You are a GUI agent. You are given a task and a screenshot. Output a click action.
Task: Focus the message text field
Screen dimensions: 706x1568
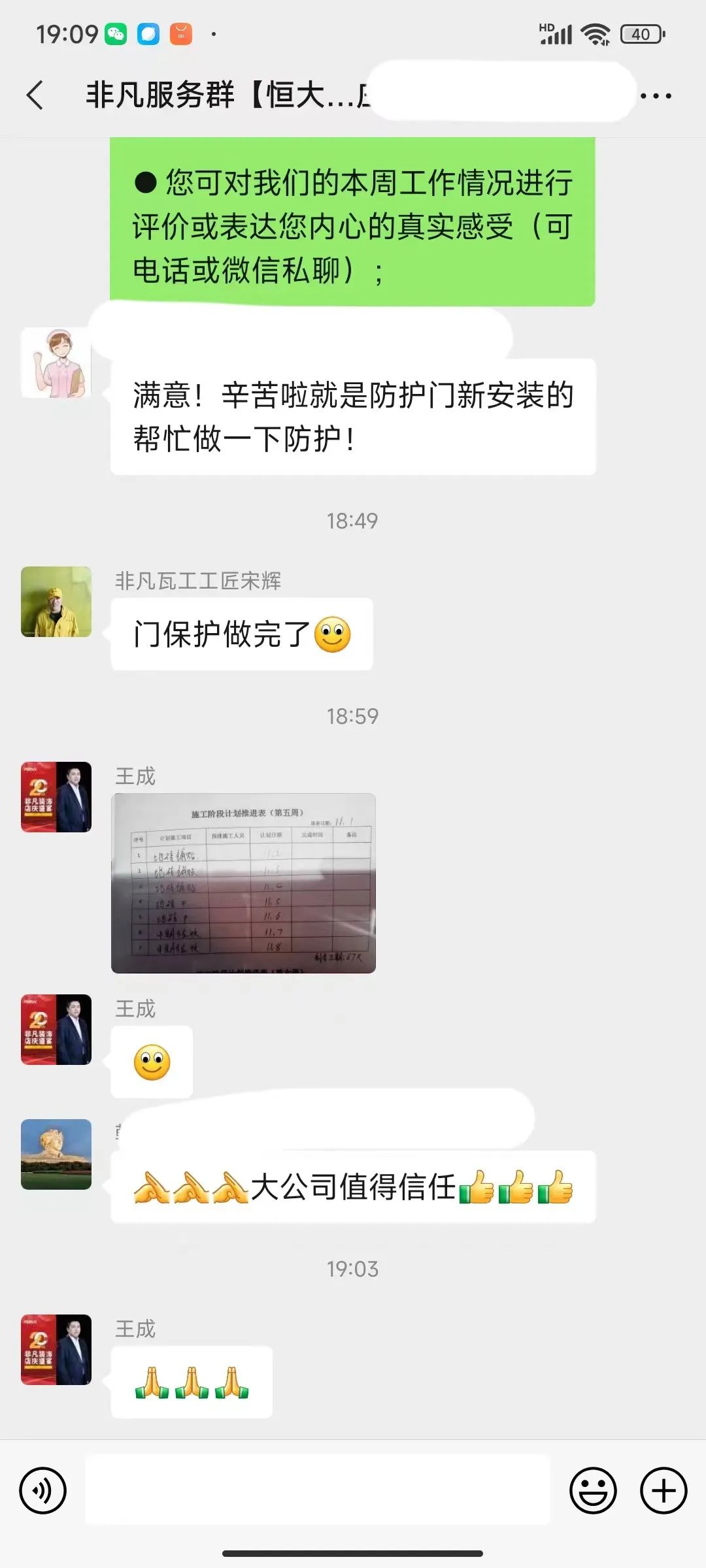tap(318, 1490)
